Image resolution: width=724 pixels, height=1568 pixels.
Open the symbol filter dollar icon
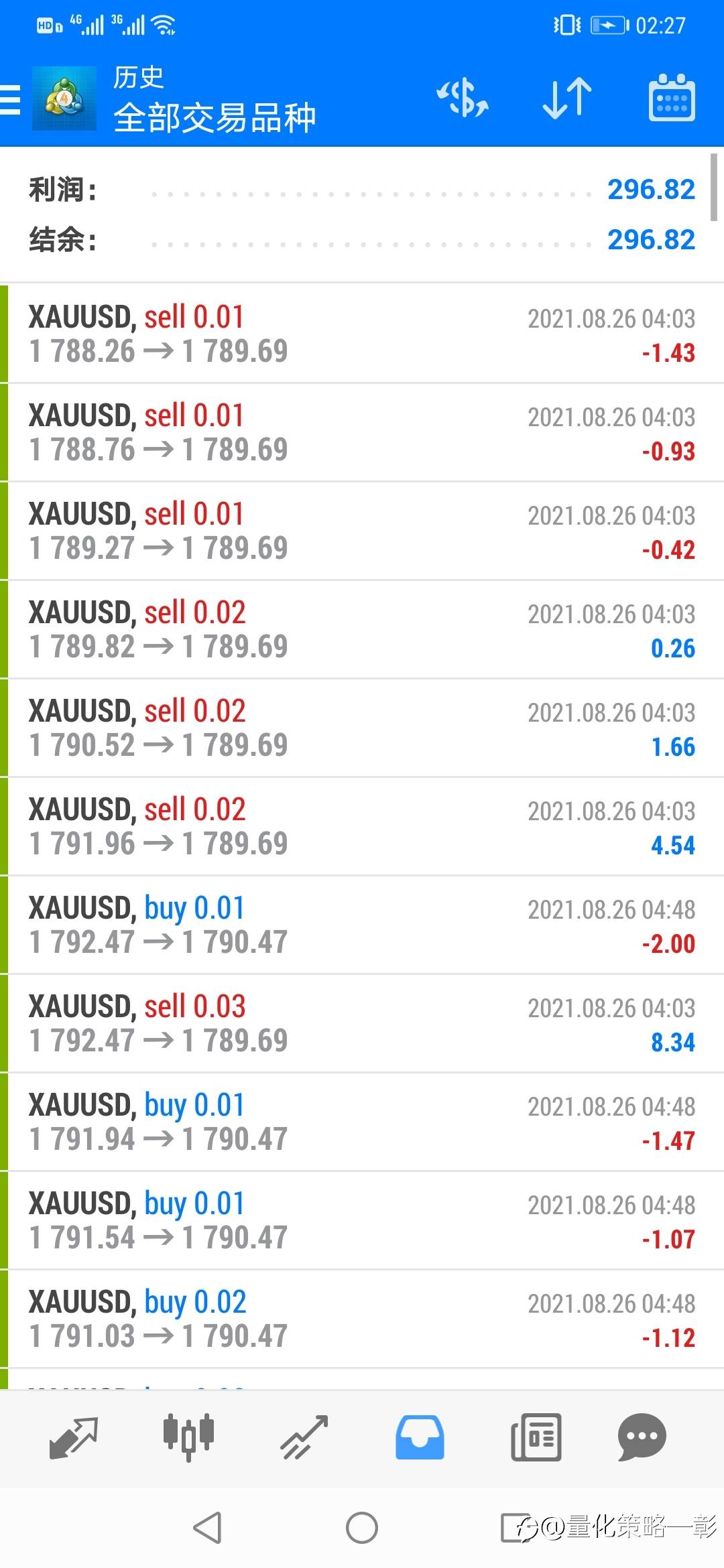[463, 99]
